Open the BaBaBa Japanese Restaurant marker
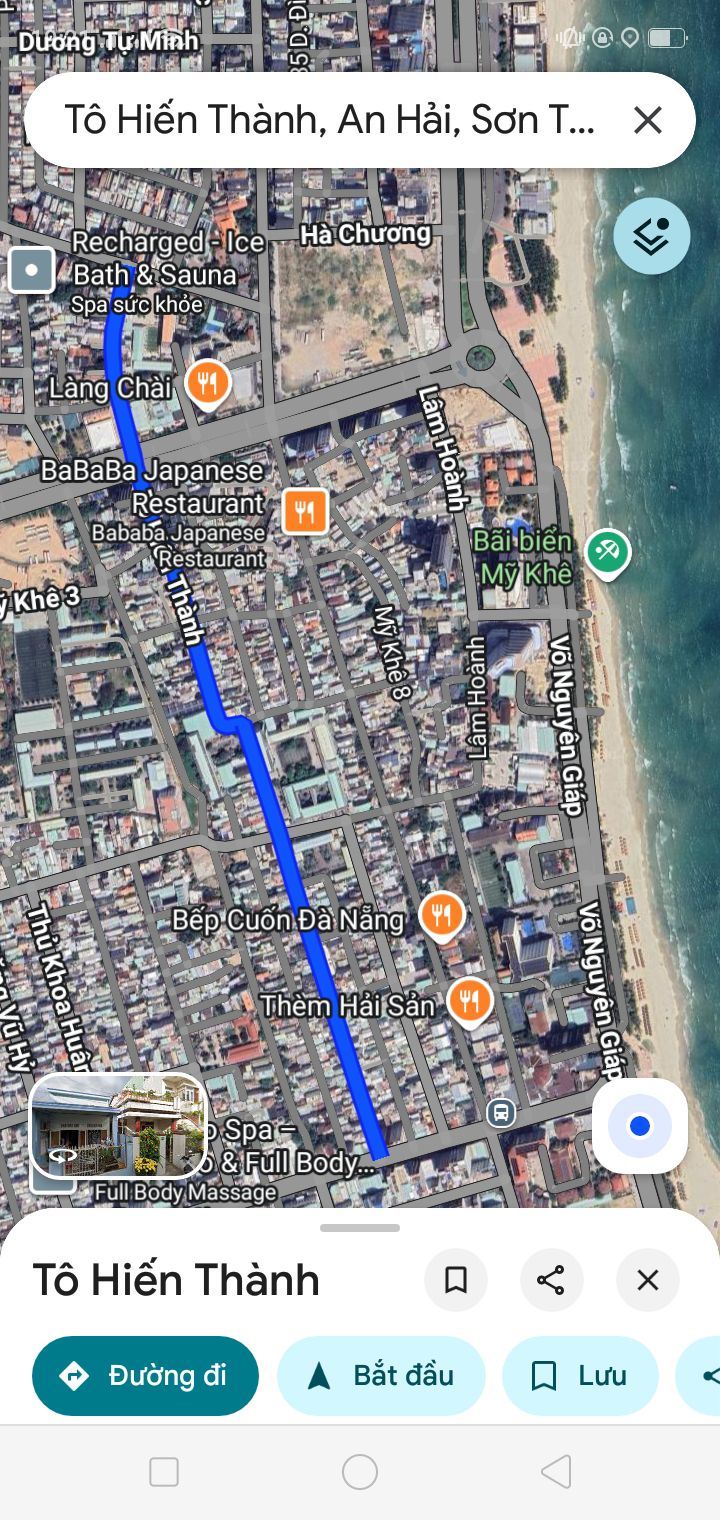 tap(305, 511)
